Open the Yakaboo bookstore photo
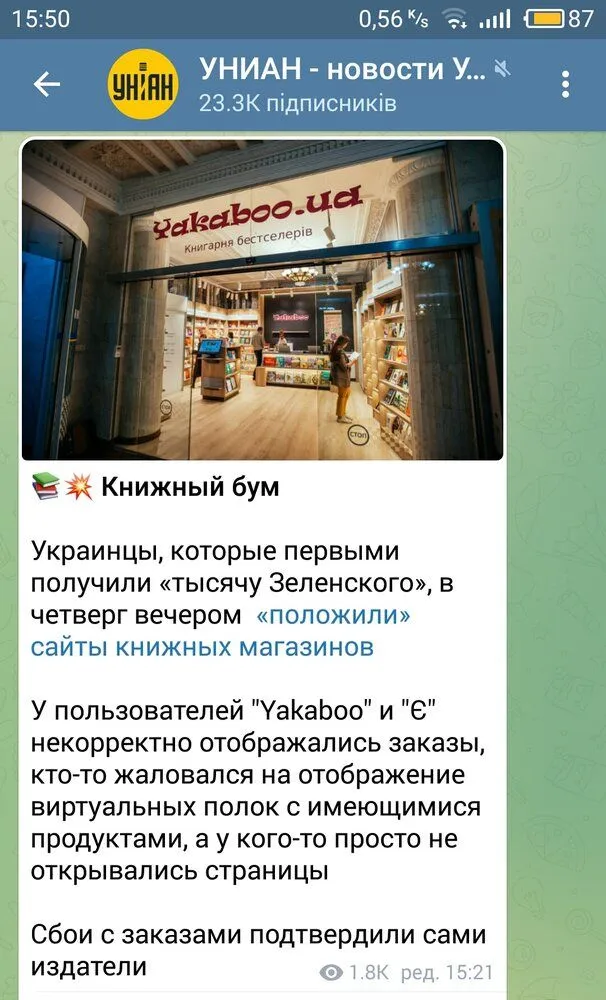This screenshot has width=606, height=1000. point(262,300)
